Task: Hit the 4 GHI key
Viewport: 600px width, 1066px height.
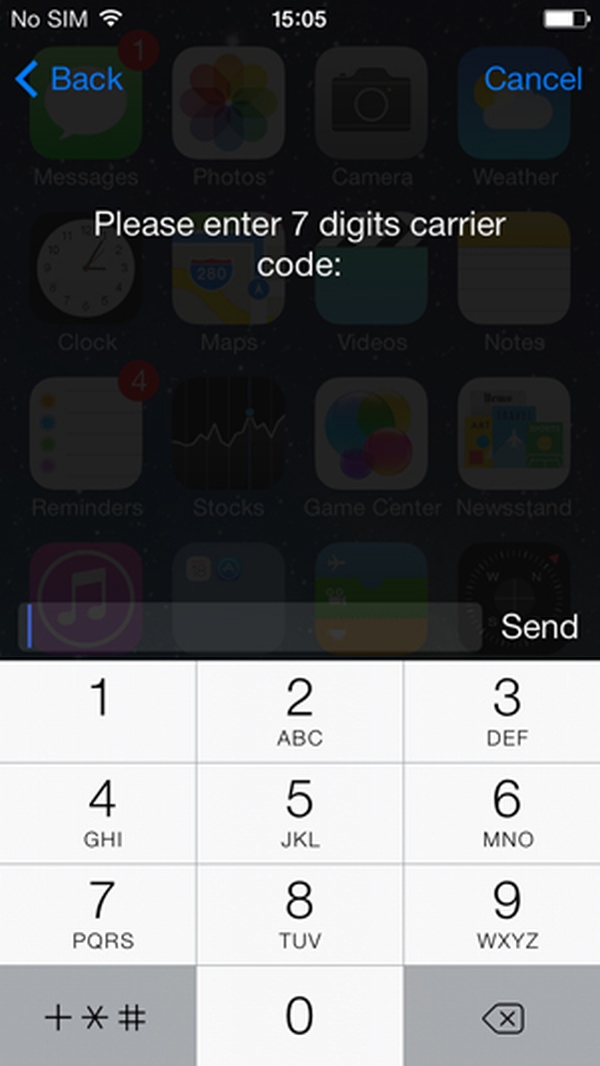Action: [x=98, y=813]
